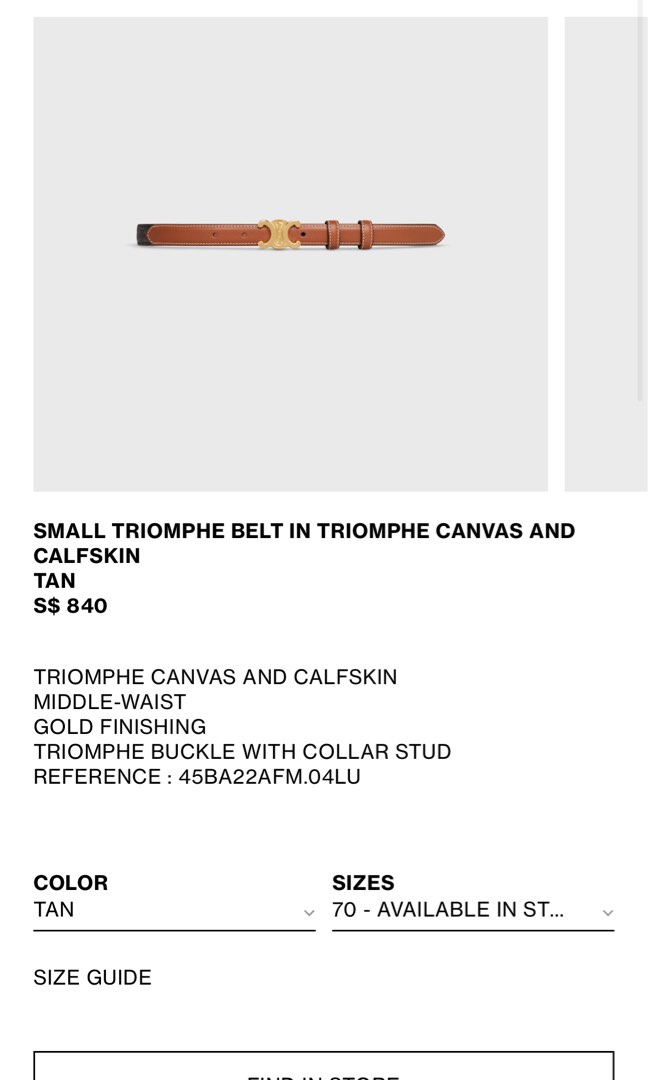The height and width of the screenshot is (1080, 648).
Task: Tap the Find in Store button
Action: click(323, 1068)
